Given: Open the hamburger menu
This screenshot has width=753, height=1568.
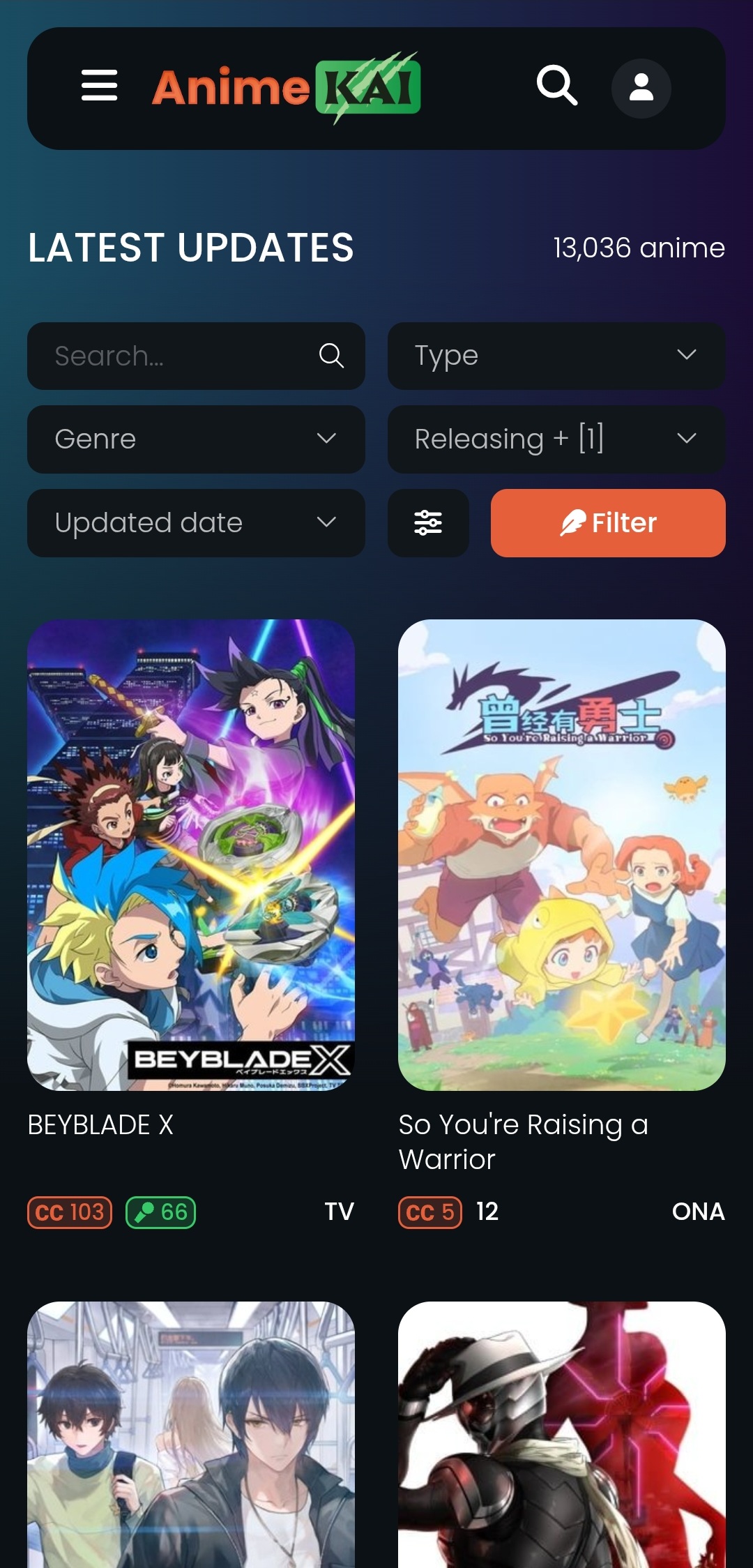Looking at the screenshot, I should 99,86.
